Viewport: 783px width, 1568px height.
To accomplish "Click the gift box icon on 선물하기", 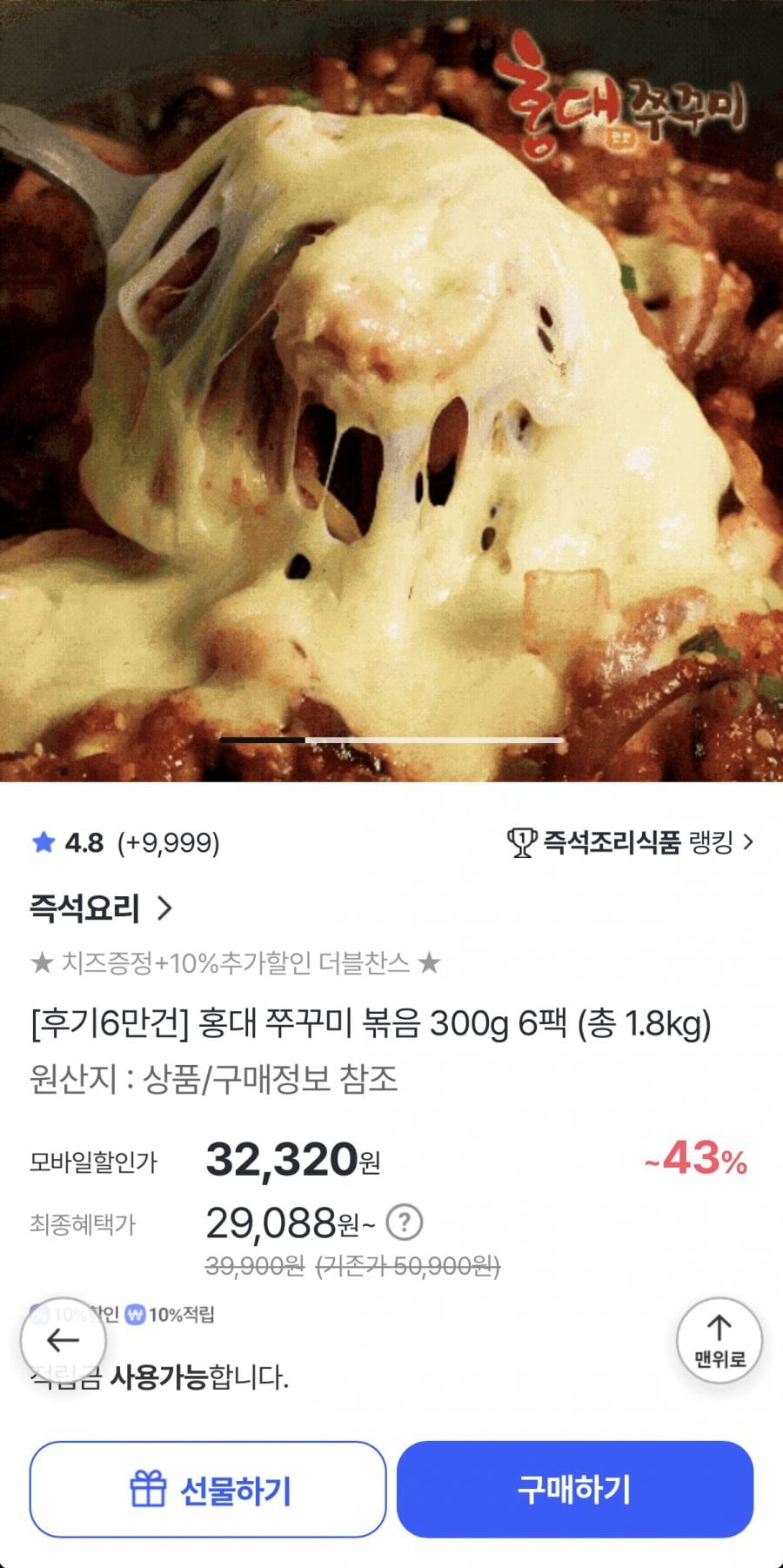I will (x=150, y=1490).
